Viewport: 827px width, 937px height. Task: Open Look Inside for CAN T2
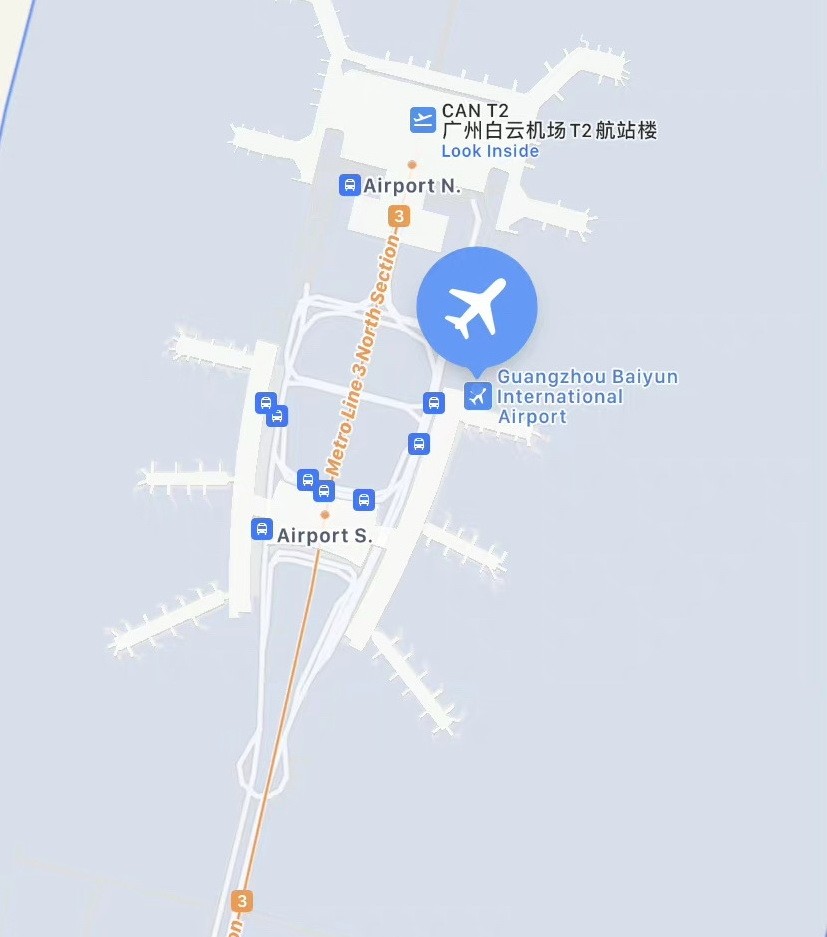[x=490, y=151]
